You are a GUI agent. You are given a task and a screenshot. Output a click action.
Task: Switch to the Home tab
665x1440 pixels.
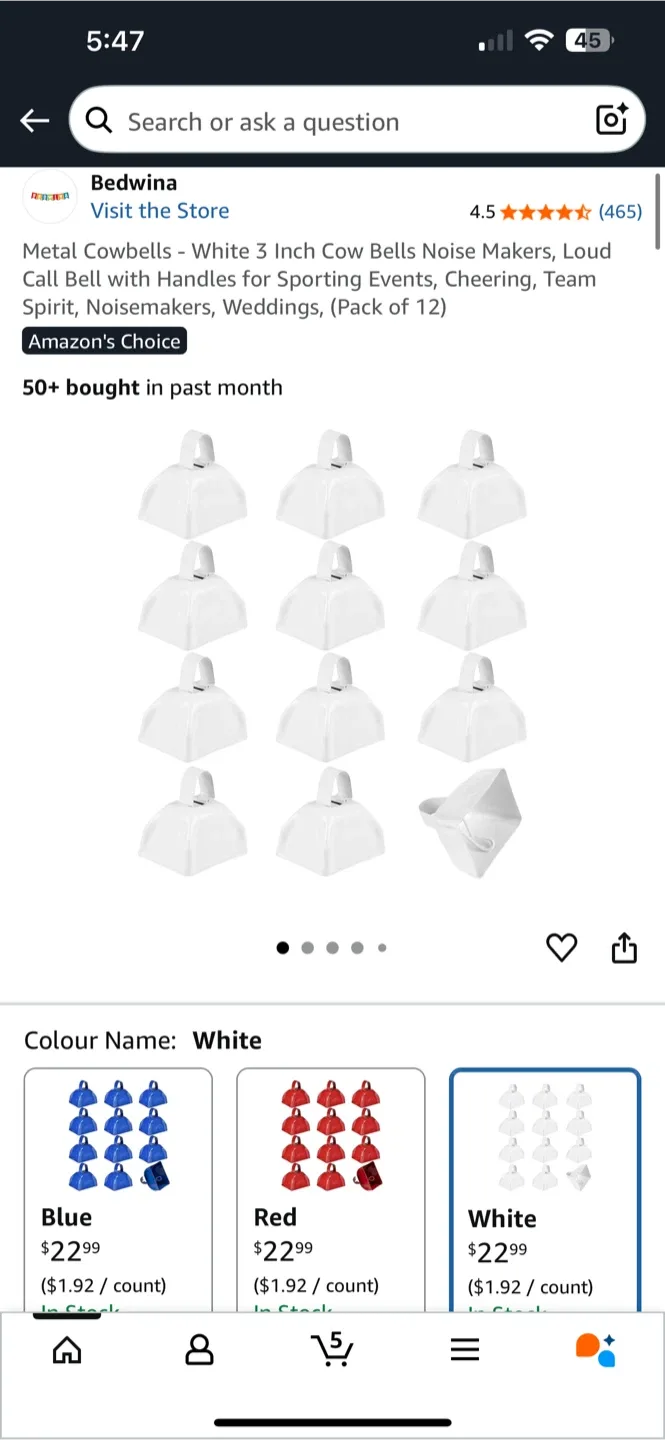click(67, 1351)
